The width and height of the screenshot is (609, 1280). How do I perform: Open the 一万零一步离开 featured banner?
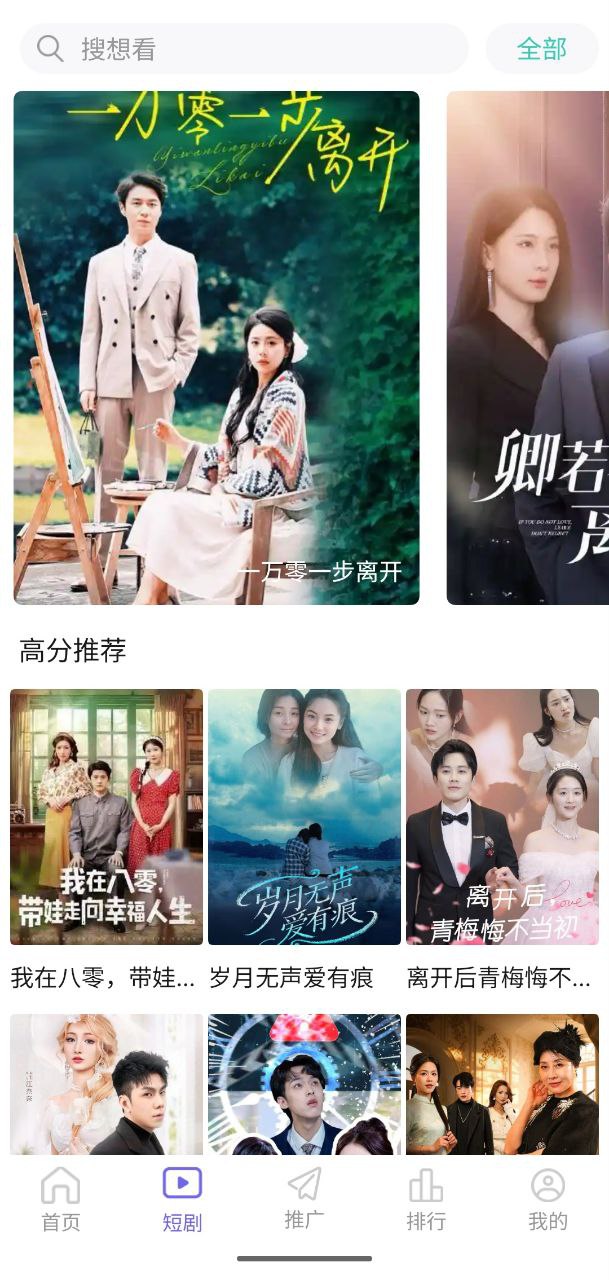[216, 348]
